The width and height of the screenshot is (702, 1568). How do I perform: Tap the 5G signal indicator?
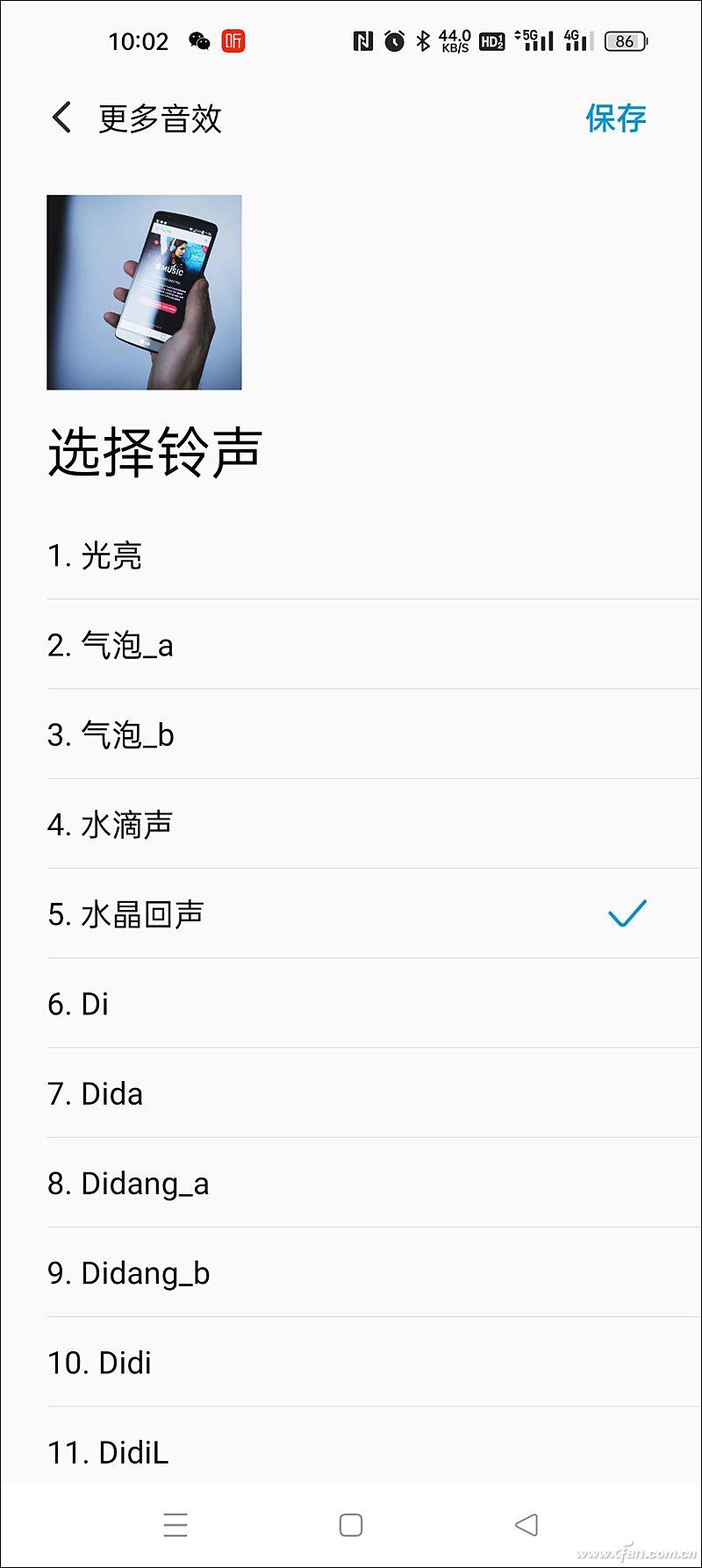pyautogui.click(x=534, y=40)
